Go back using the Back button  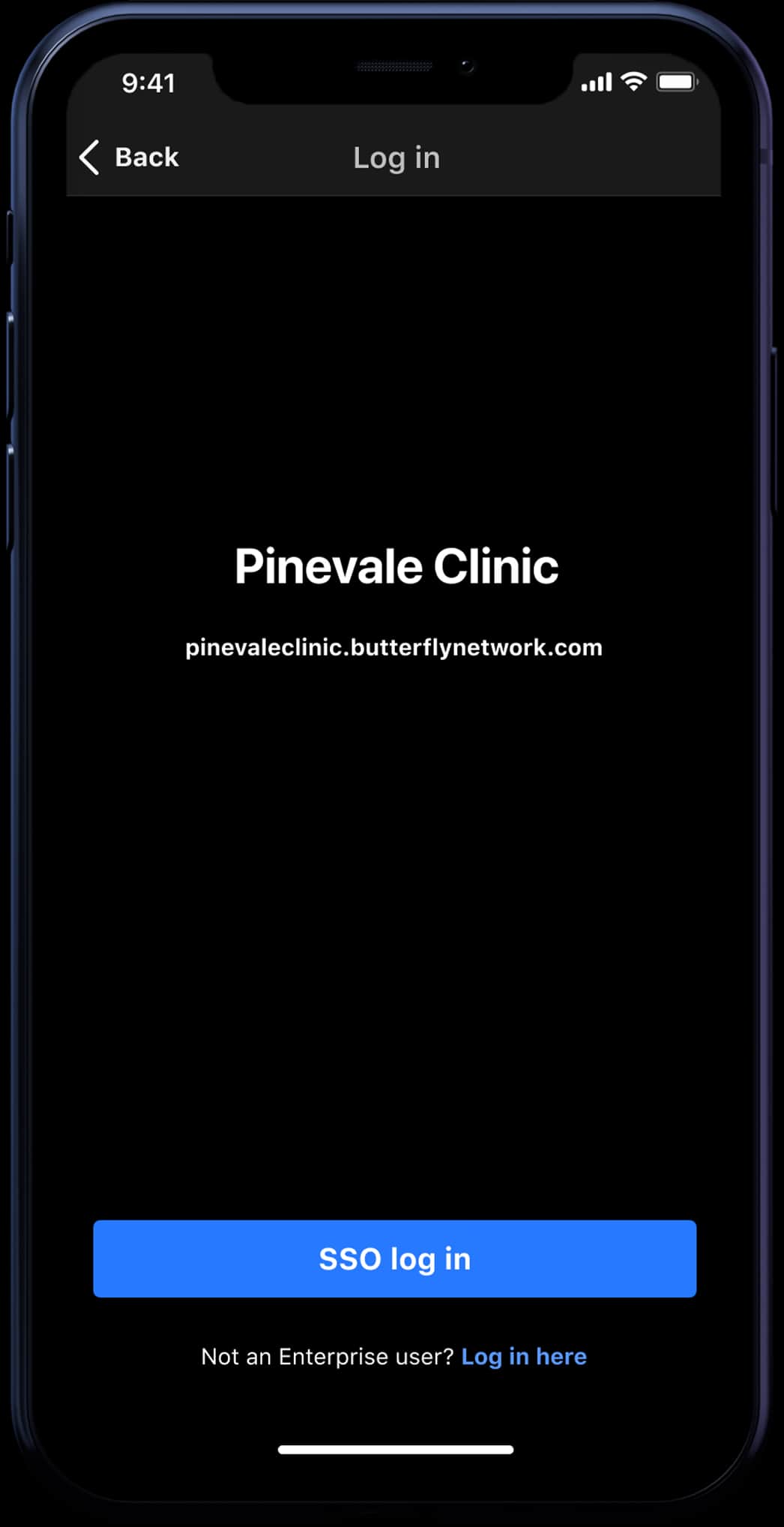[130, 157]
